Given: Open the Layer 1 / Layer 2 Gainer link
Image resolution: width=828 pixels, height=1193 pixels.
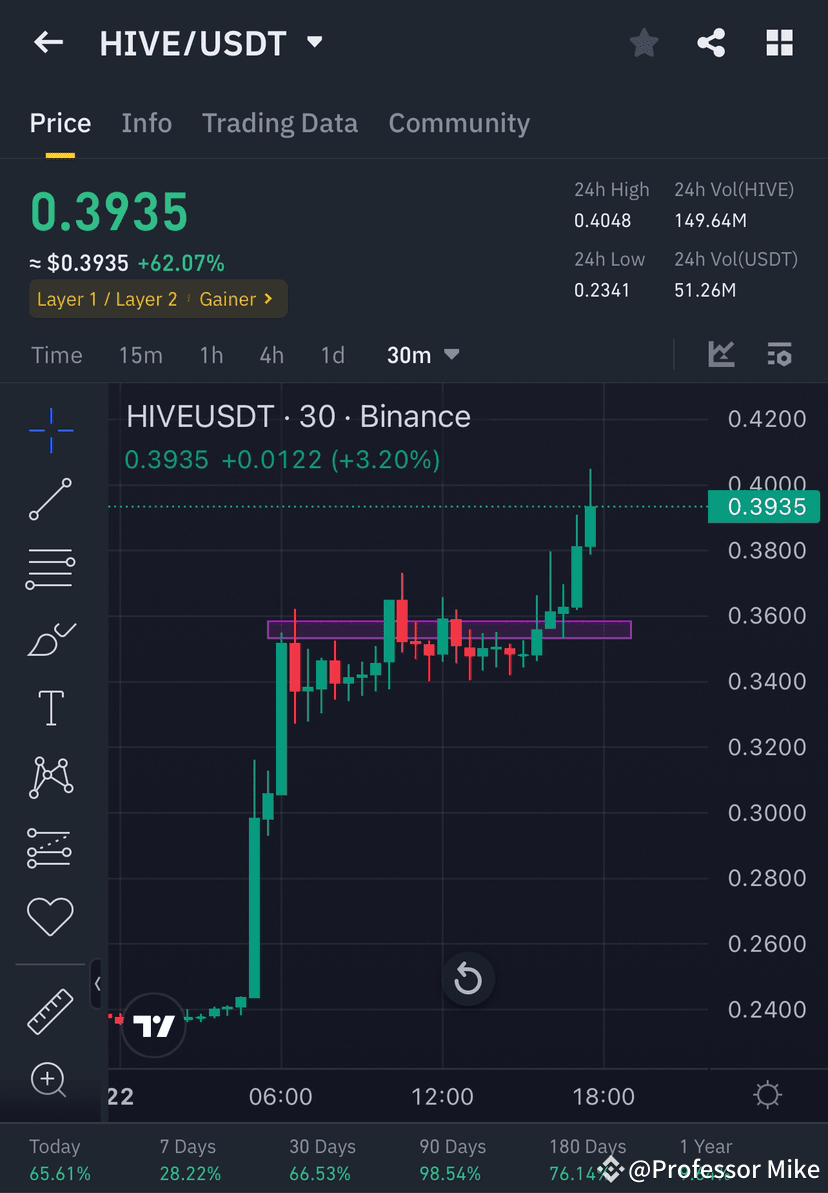Looking at the screenshot, I should 157,298.
